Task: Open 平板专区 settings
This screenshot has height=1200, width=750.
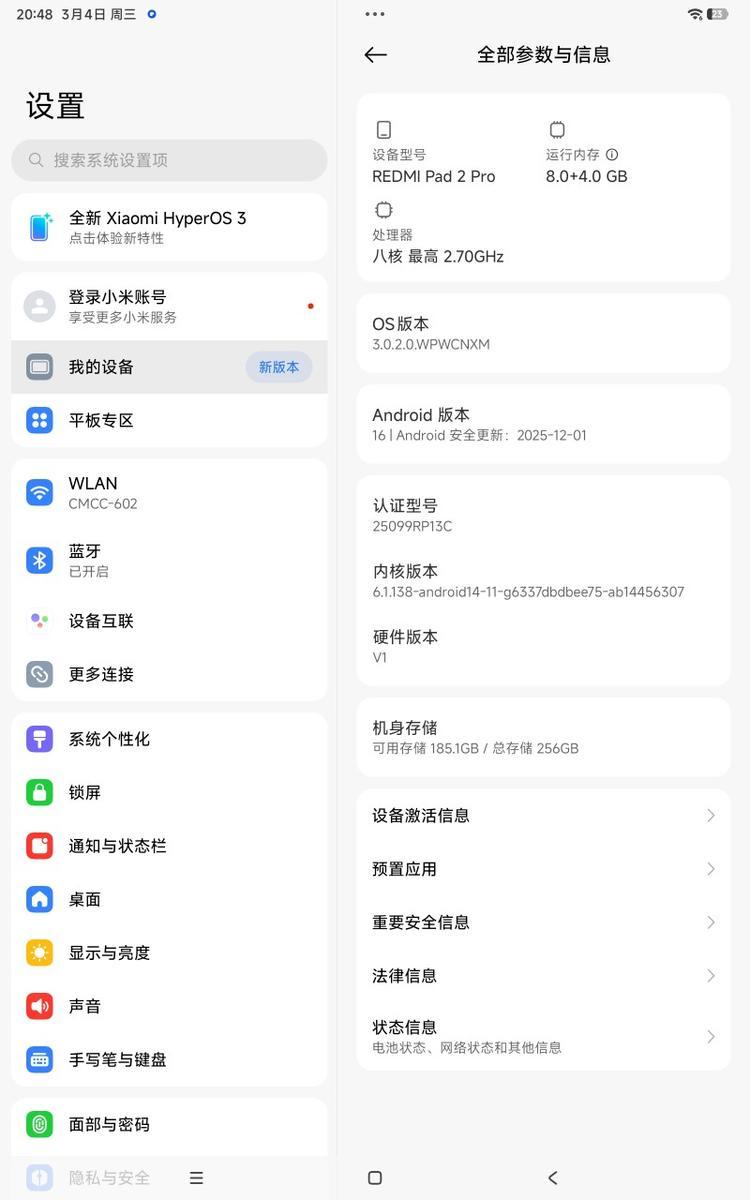Action: pos(169,420)
